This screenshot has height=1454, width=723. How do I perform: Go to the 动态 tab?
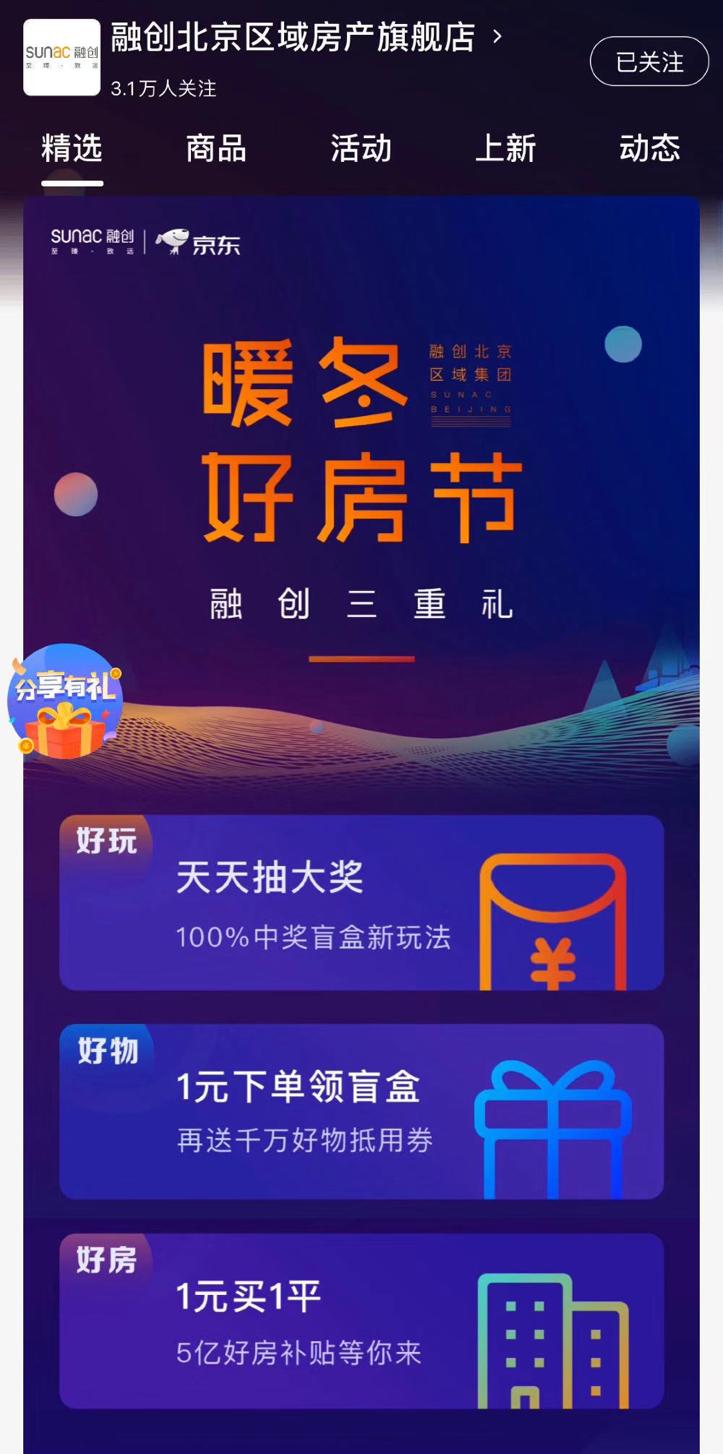click(x=649, y=149)
